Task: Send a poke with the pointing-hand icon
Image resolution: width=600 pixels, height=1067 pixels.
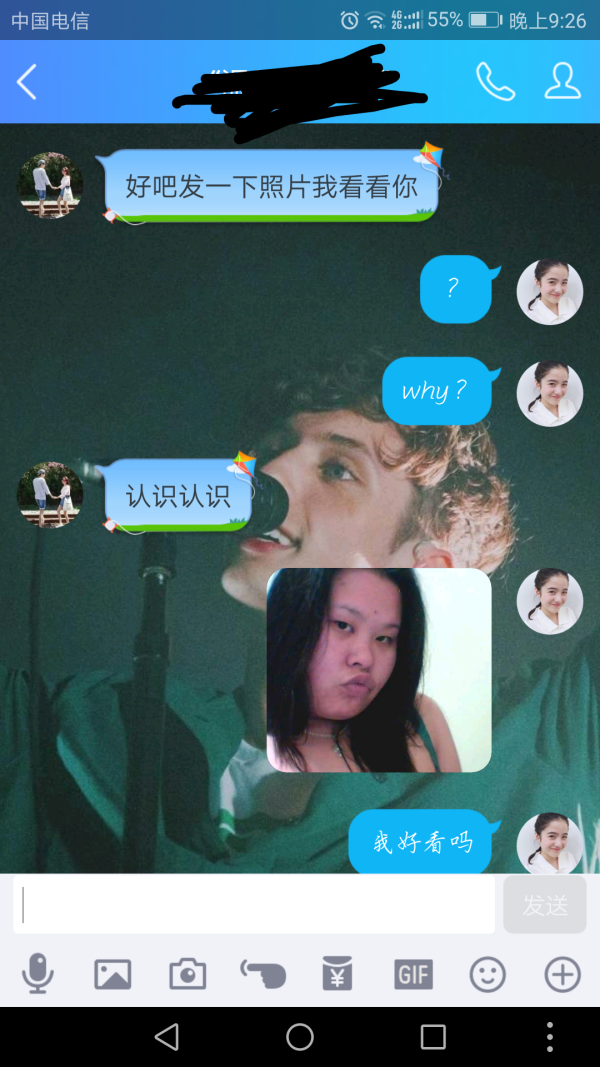Action: point(263,973)
